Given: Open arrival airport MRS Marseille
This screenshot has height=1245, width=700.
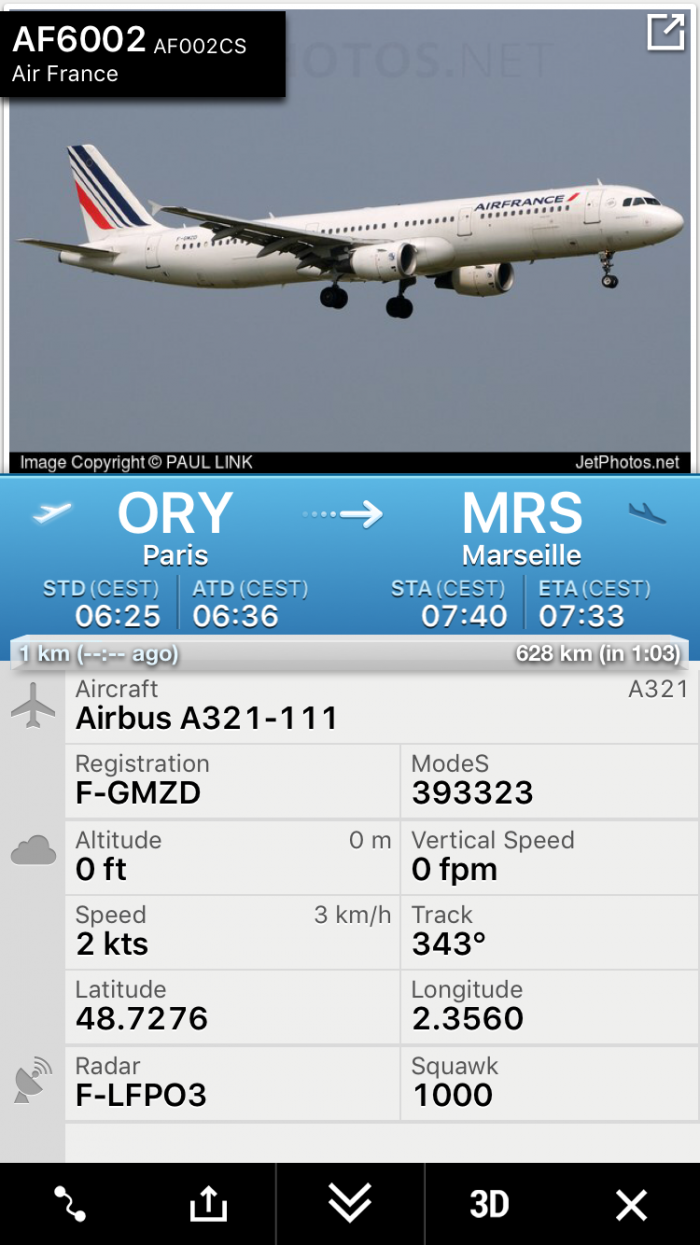Looking at the screenshot, I should tap(521, 528).
